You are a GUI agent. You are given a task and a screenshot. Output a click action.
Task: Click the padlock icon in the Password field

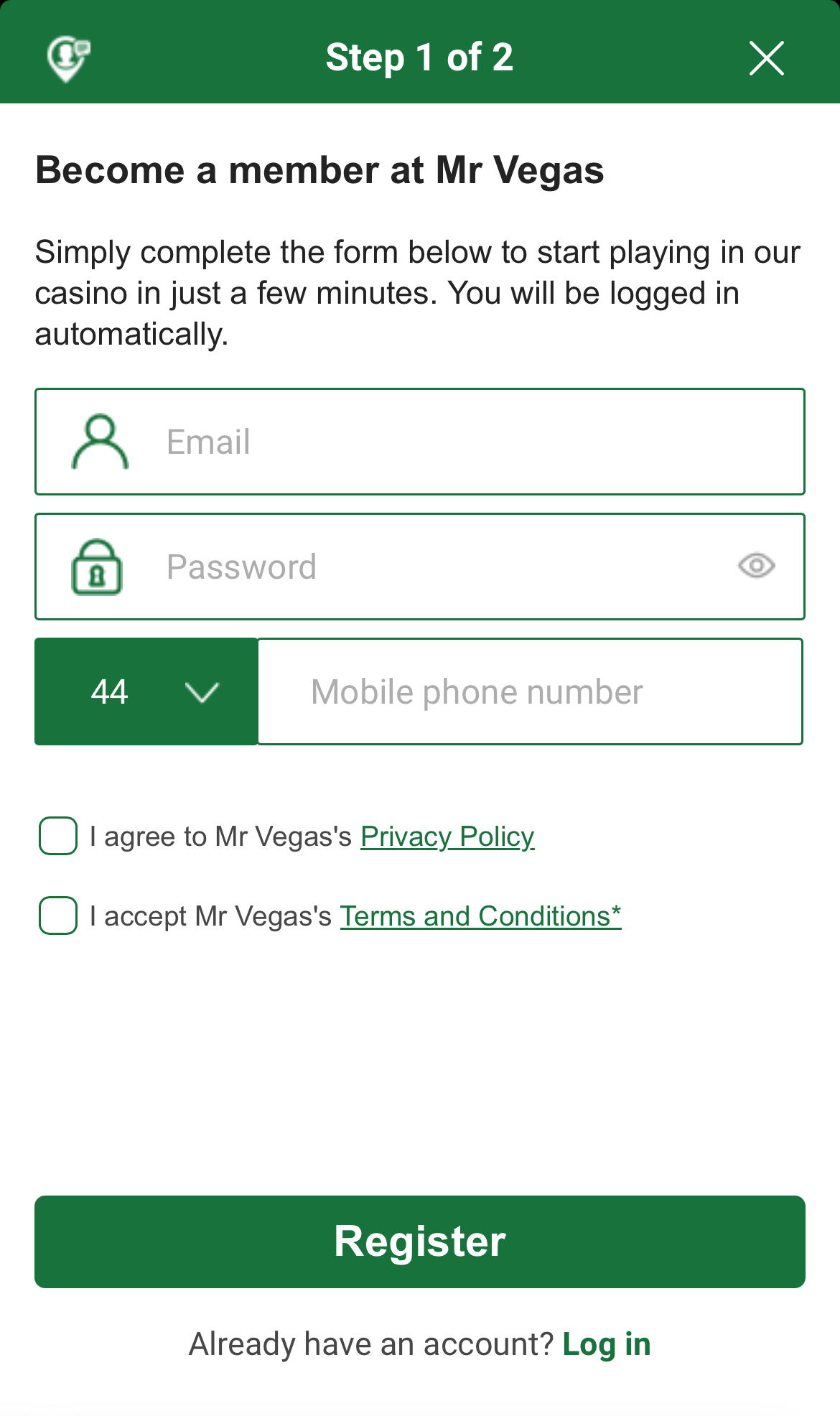coord(98,567)
